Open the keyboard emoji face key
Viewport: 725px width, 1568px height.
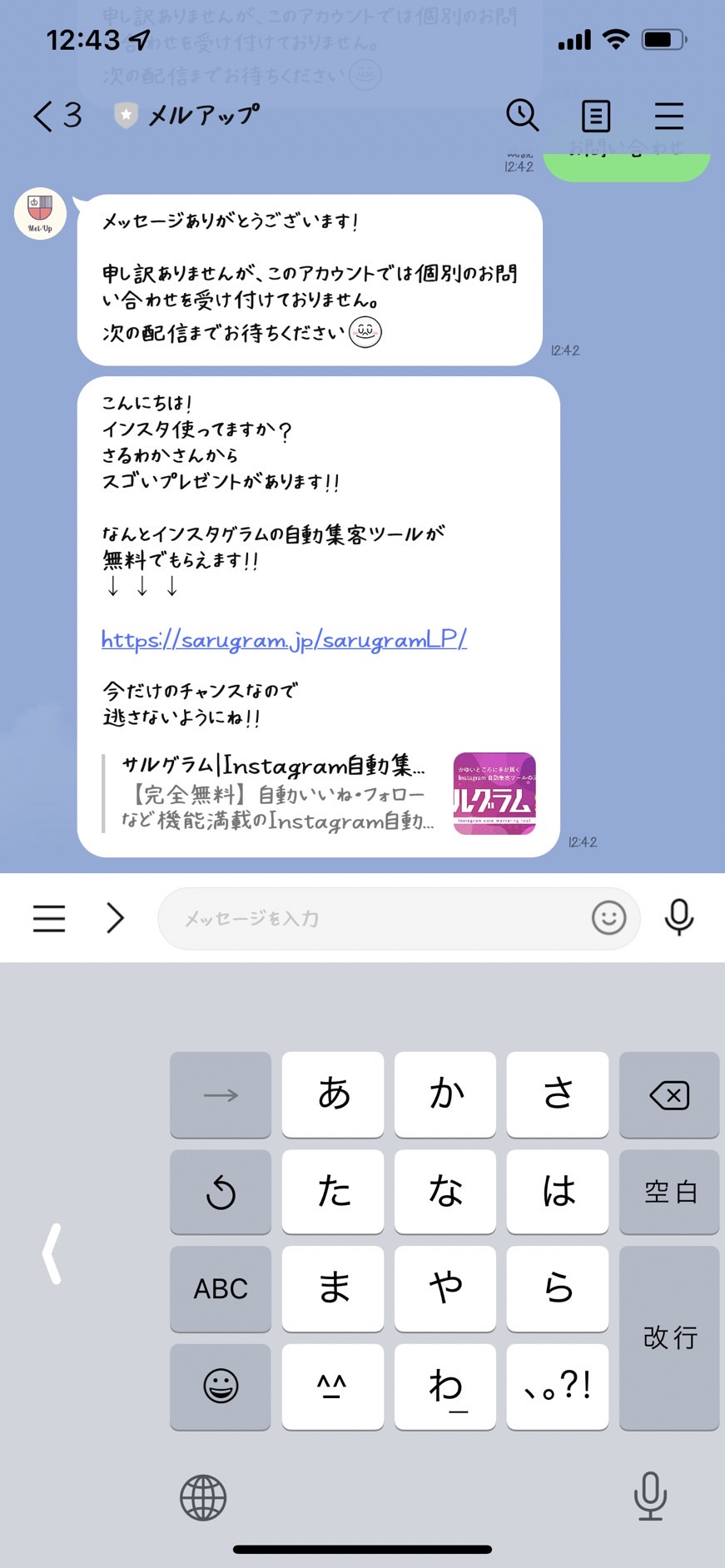221,1386
